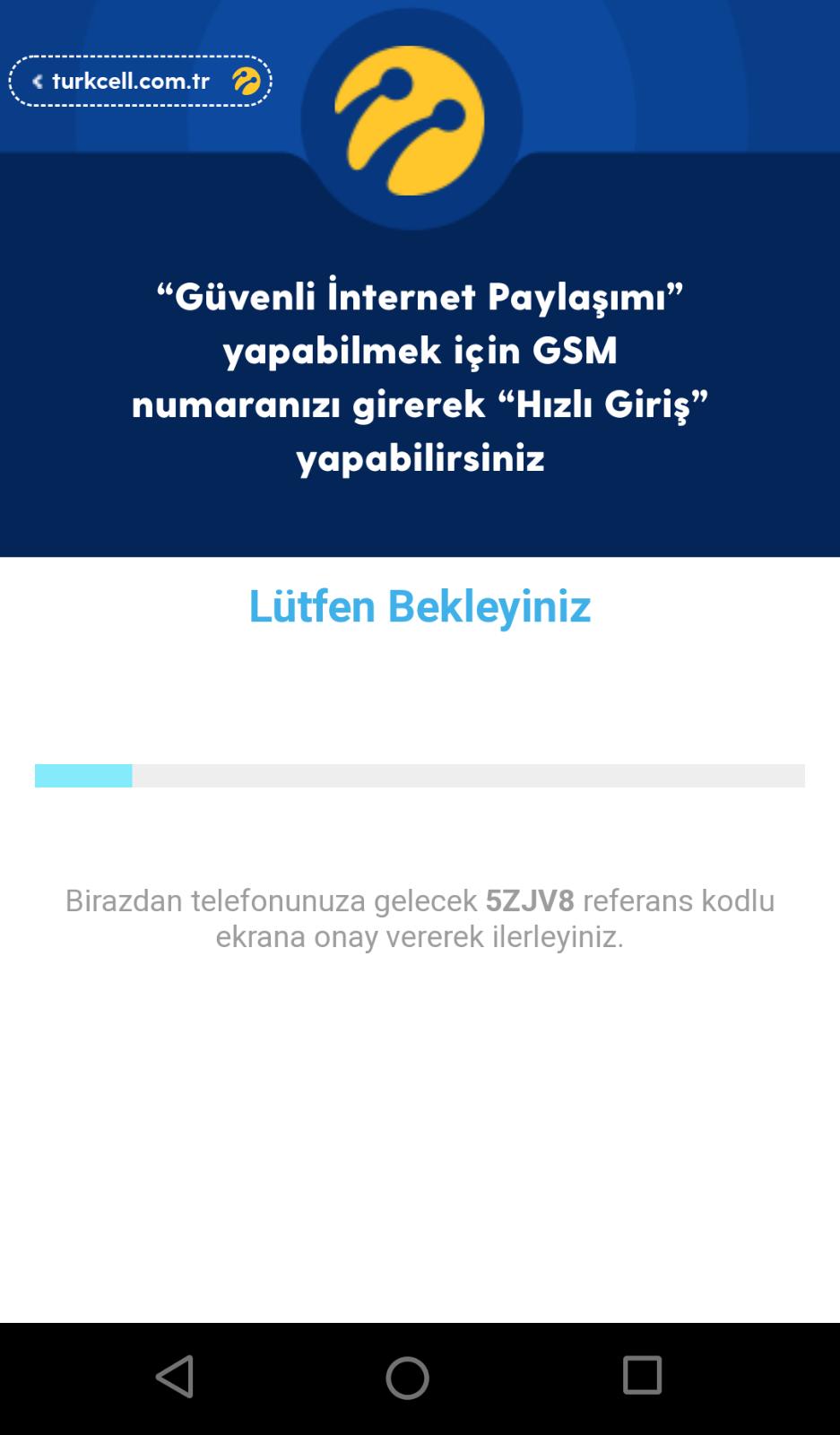Go to the home screen
This screenshot has height=1435, width=840.
(x=408, y=1377)
